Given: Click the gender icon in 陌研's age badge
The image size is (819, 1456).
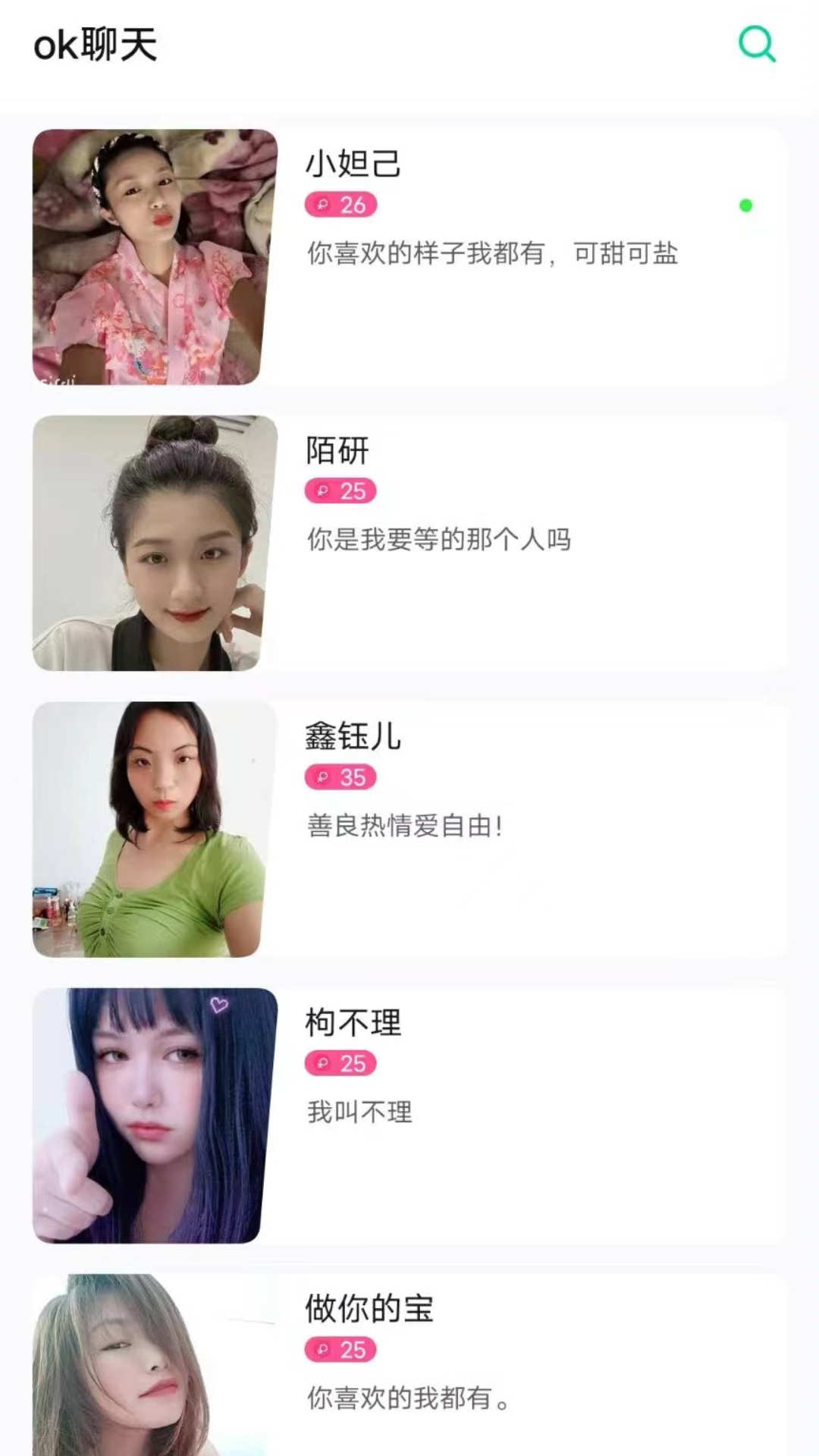Looking at the screenshot, I should click(x=323, y=492).
